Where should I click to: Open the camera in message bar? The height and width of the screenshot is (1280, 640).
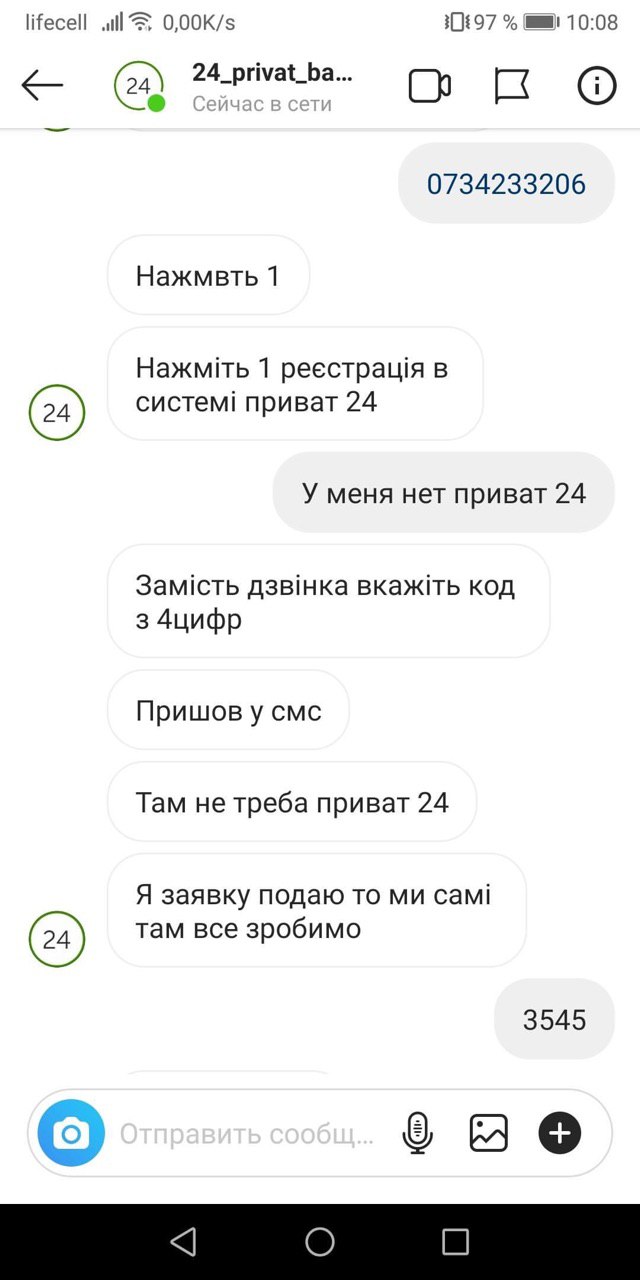tap(71, 1133)
